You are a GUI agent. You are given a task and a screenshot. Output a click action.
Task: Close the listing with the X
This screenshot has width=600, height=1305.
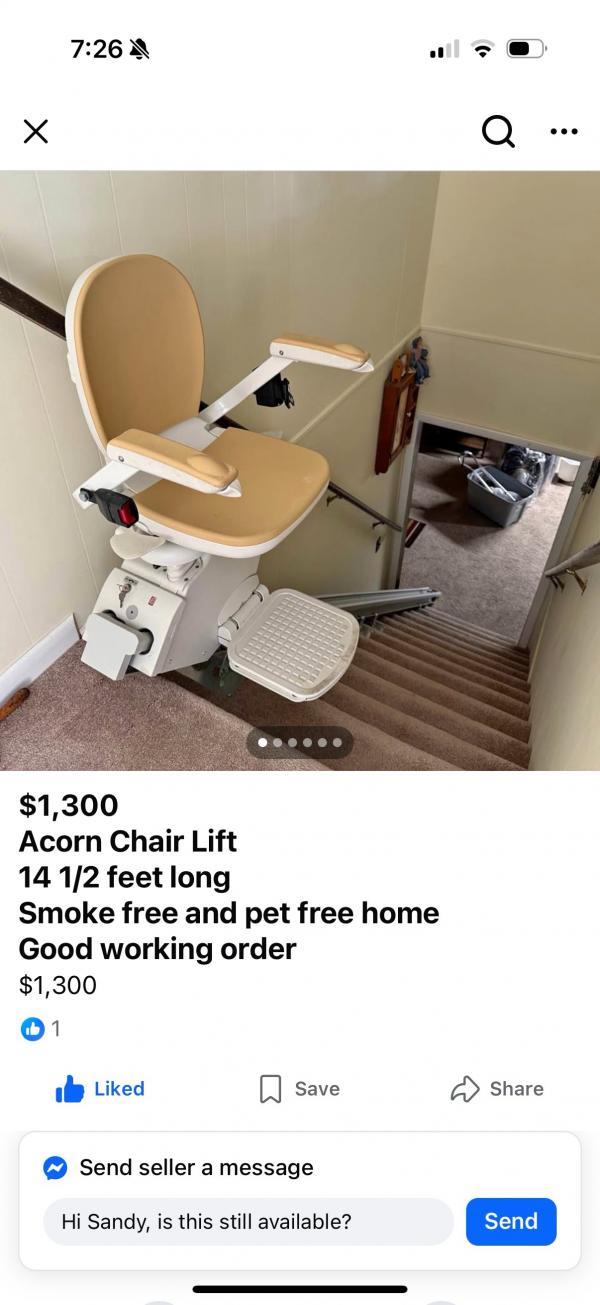click(36, 131)
